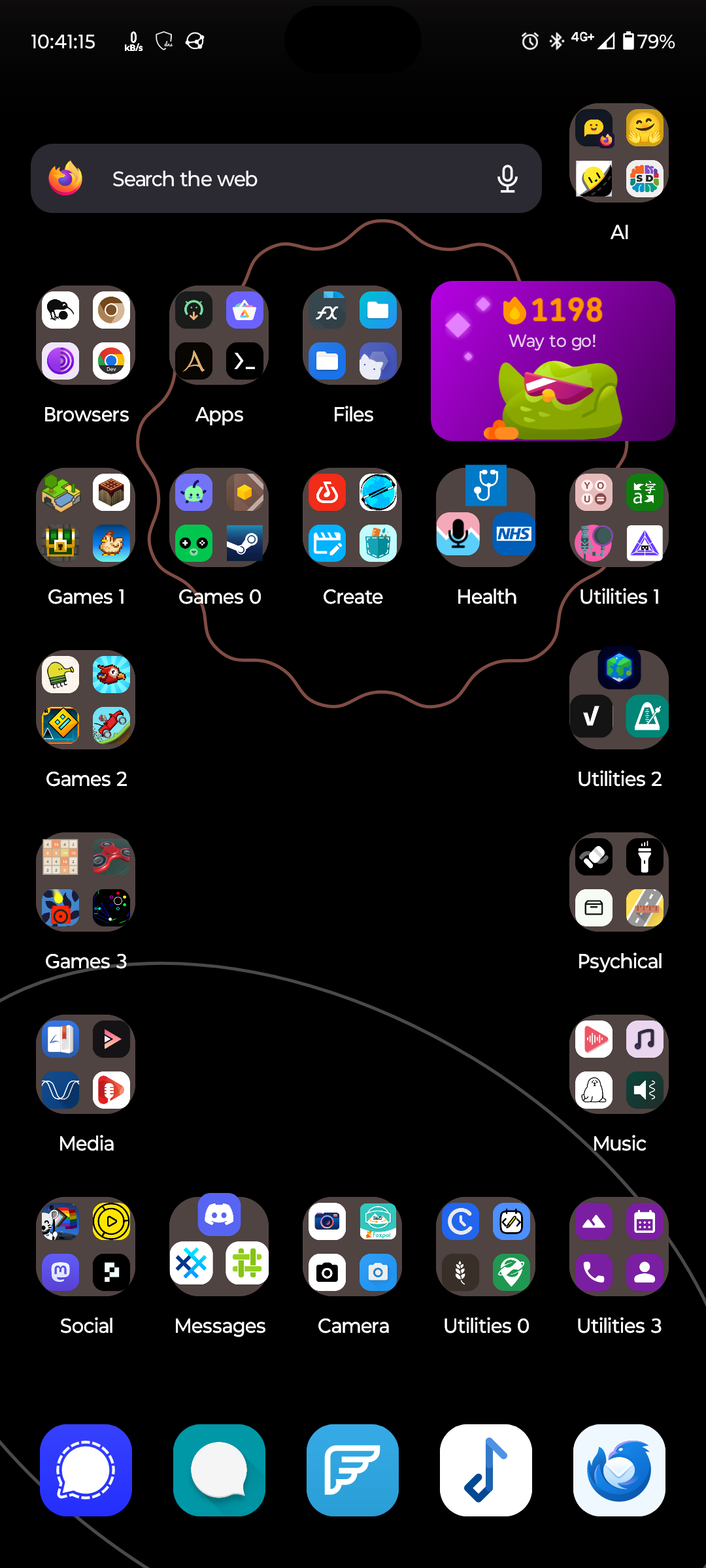Open the Media folder
Viewport: 706px width, 1568px height.
pyautogui.click(x=86, y=1064)
